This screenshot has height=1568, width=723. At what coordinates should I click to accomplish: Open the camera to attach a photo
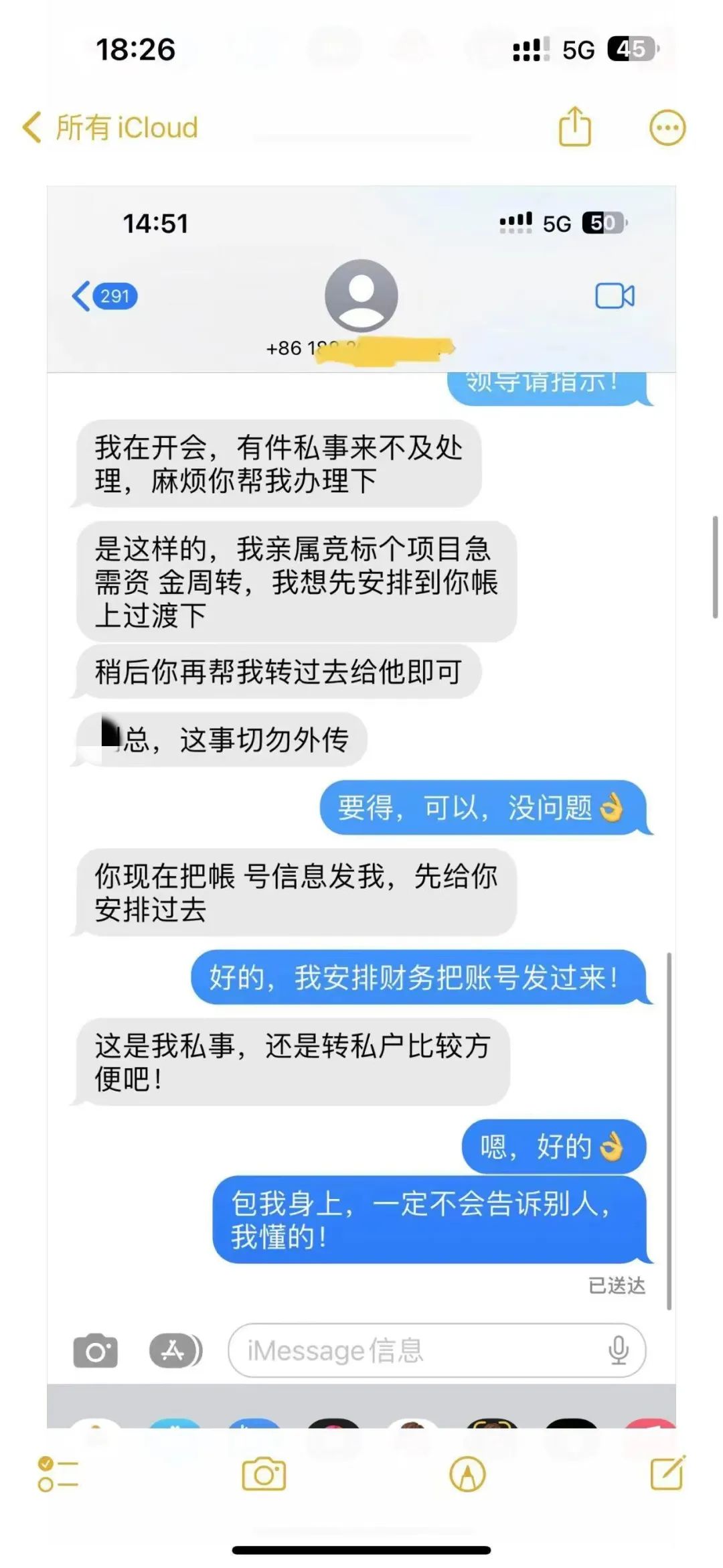264,1474
